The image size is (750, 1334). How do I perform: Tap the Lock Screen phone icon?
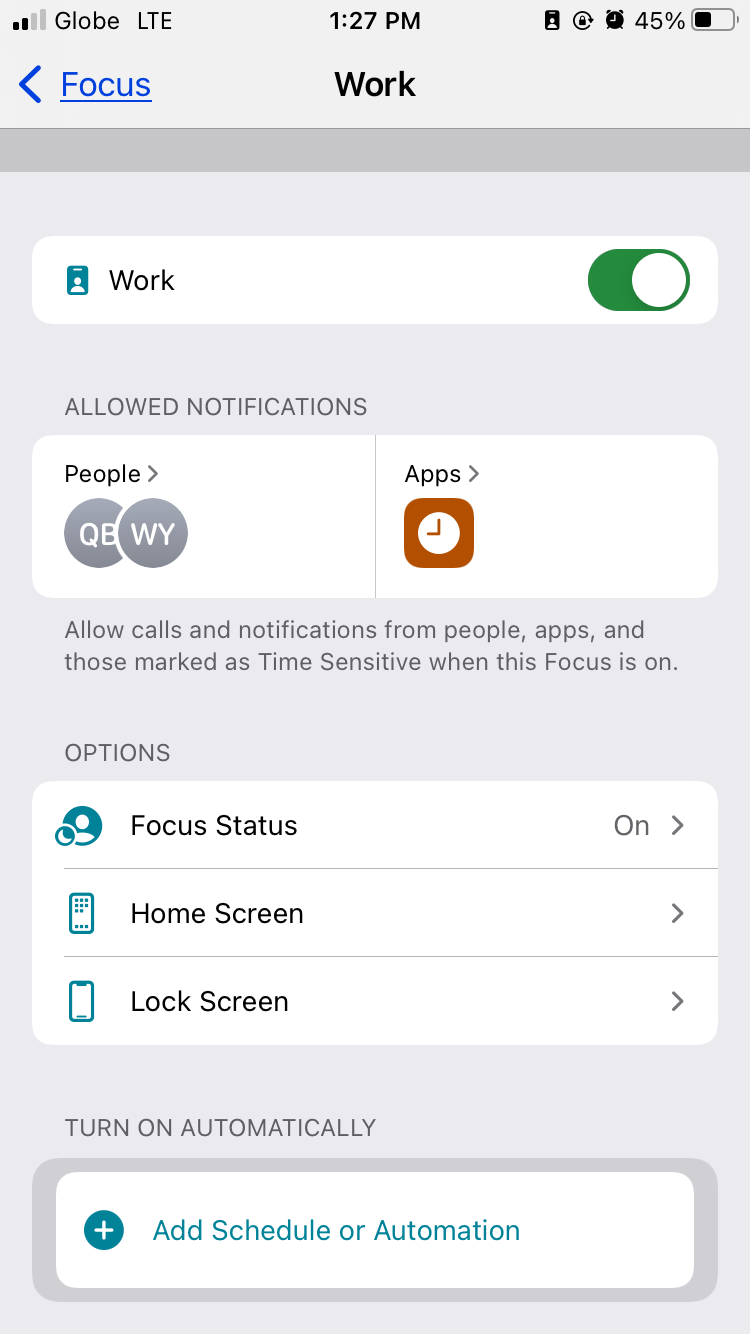(80, 1000)
